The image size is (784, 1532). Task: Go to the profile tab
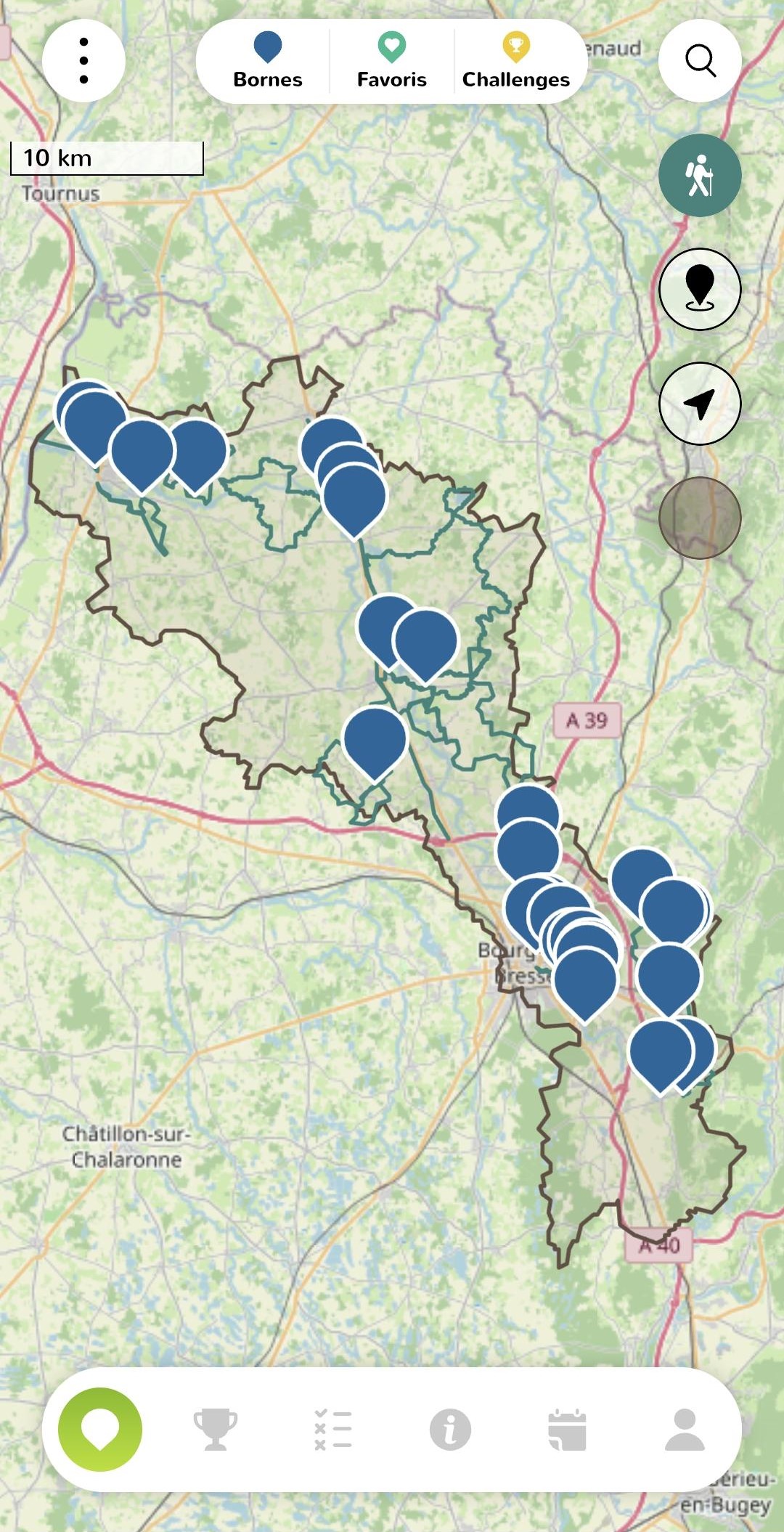pos(685,1430)
